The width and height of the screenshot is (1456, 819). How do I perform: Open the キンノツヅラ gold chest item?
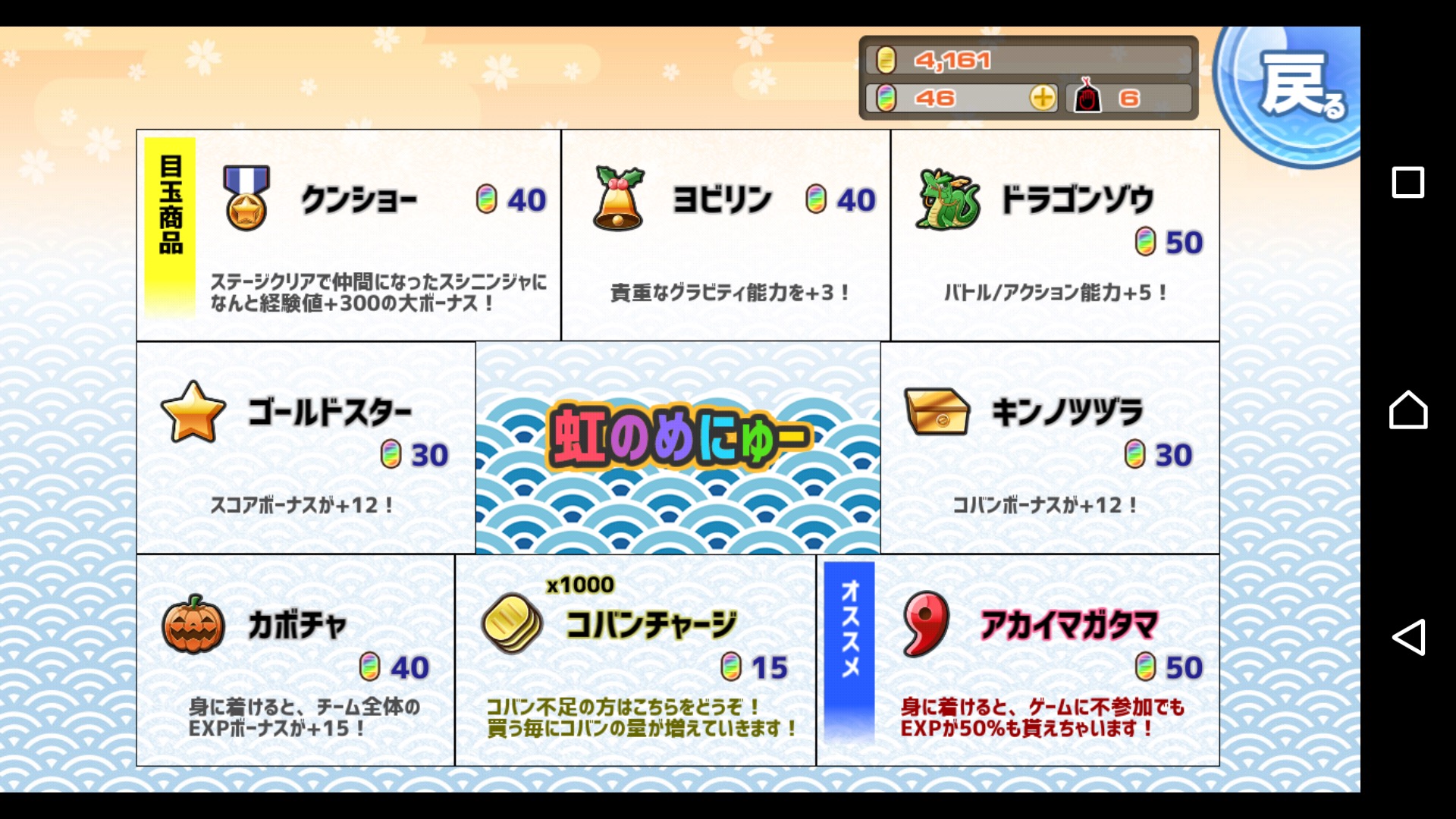point(1050,447)
